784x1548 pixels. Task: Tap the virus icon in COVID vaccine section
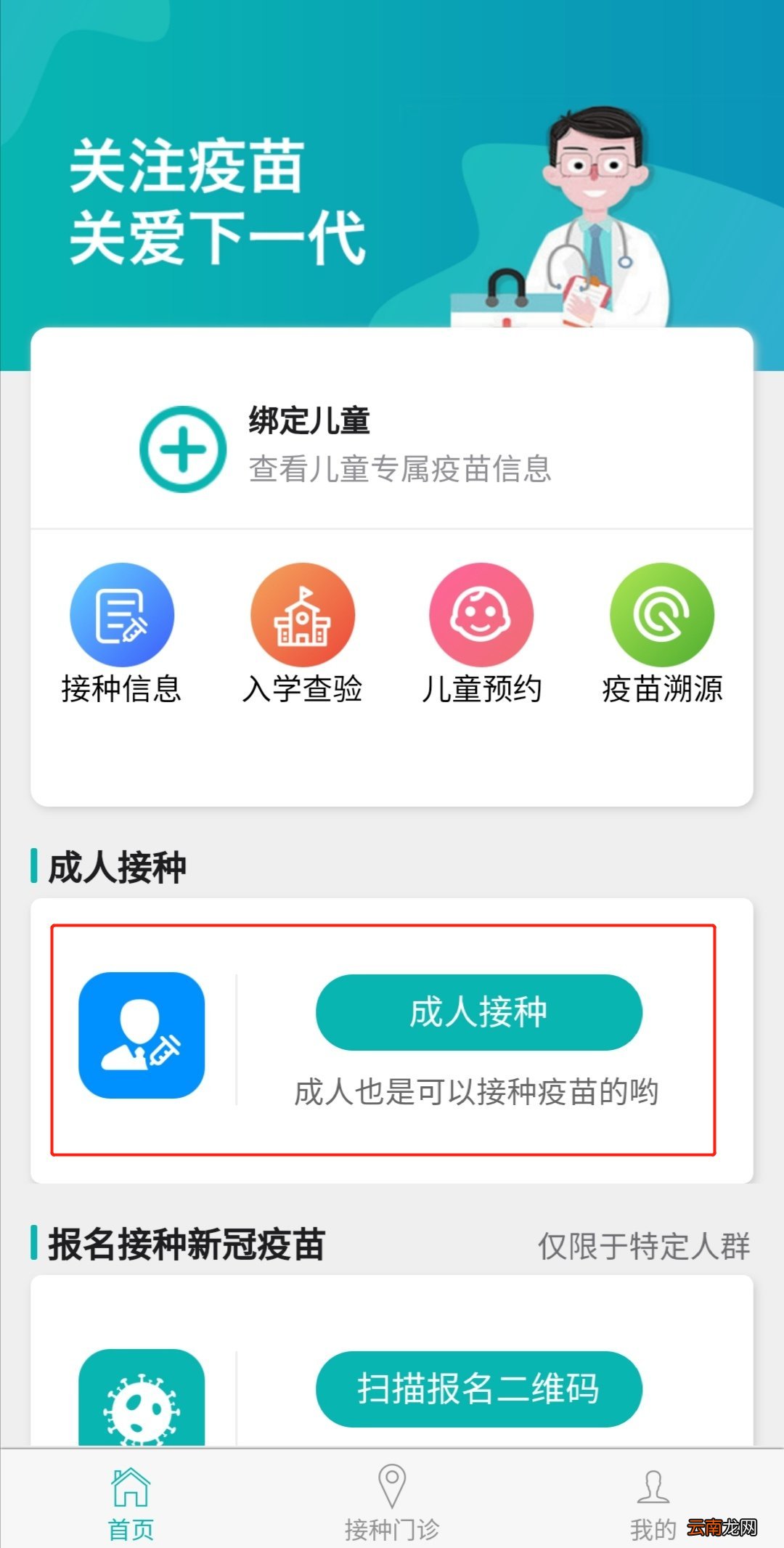(140, 1401)
